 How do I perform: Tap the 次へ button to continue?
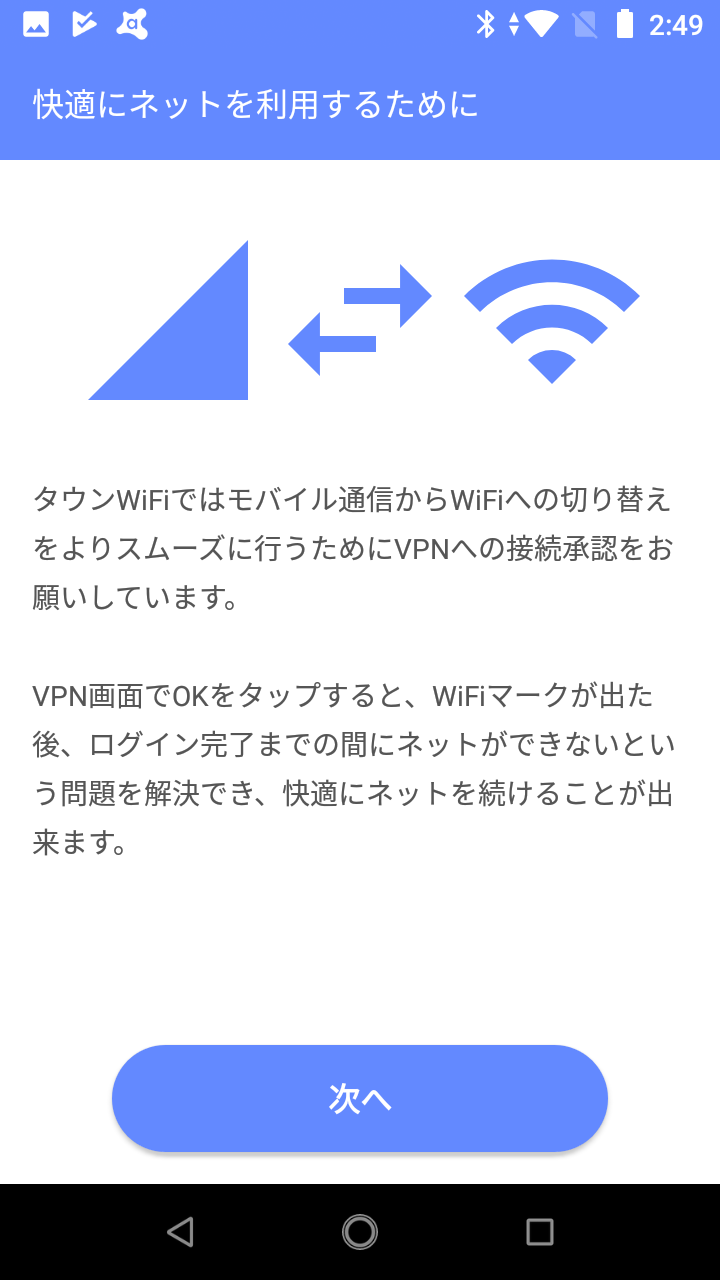360,1097
